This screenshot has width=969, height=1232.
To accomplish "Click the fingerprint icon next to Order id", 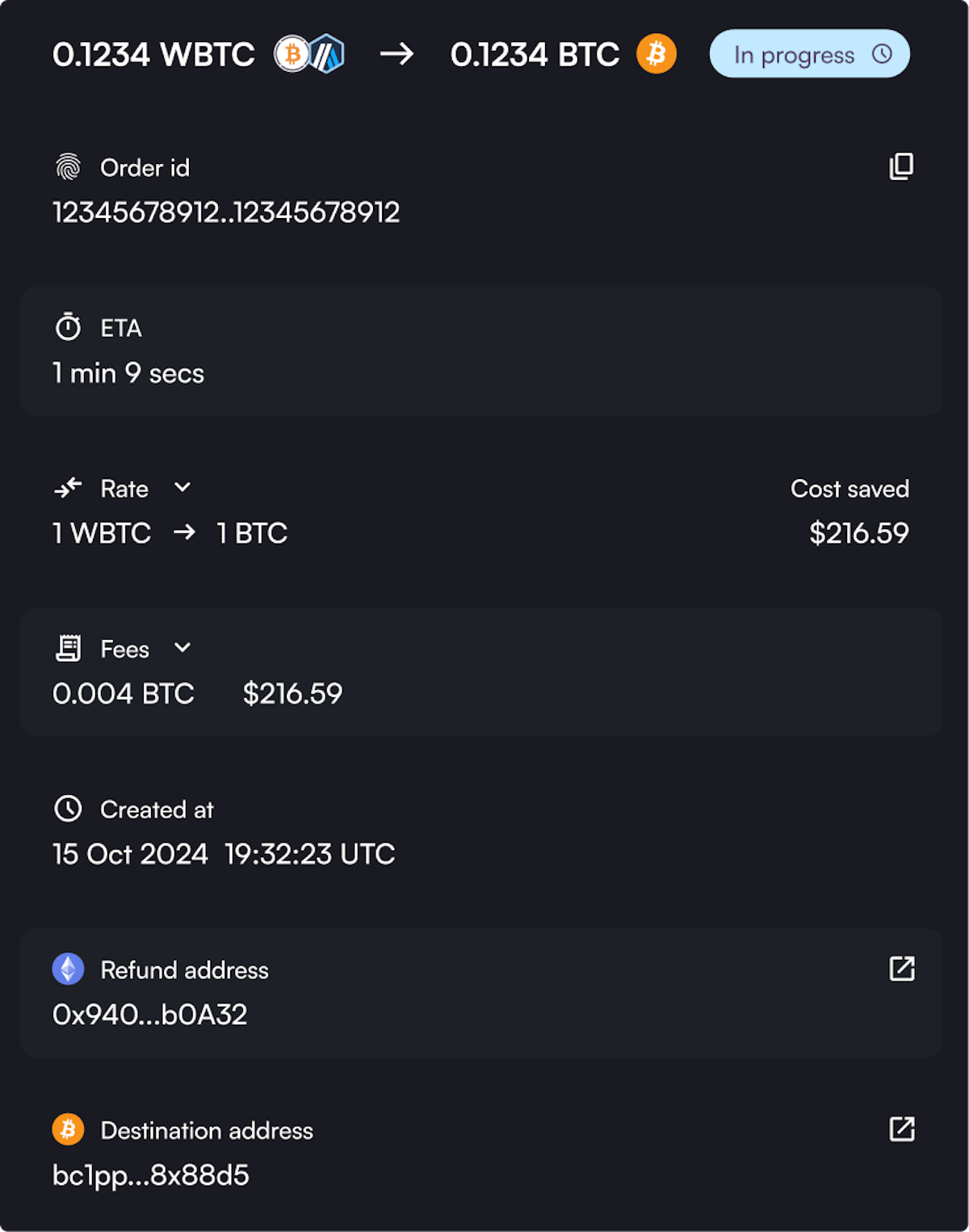I will 68,166.
